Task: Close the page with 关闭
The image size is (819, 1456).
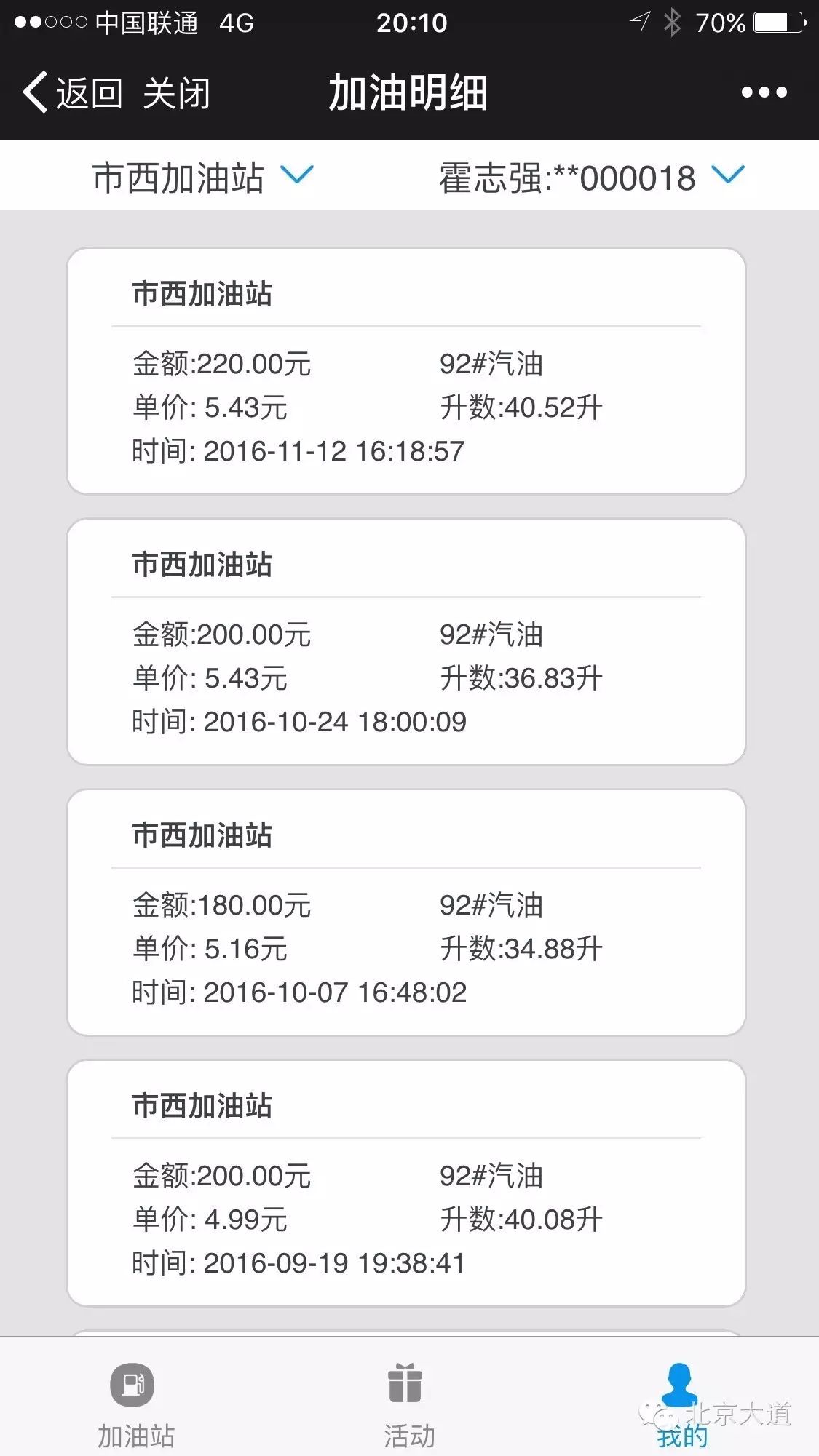Action: point(177,93)
